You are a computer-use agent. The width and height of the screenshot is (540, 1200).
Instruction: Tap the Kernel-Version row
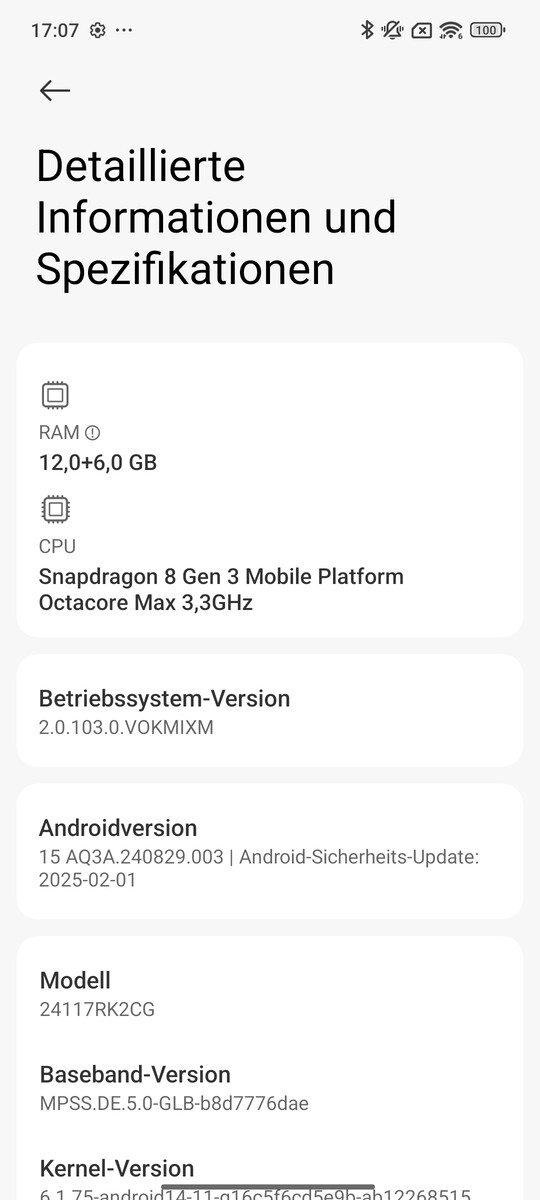tap(270, 1176)
